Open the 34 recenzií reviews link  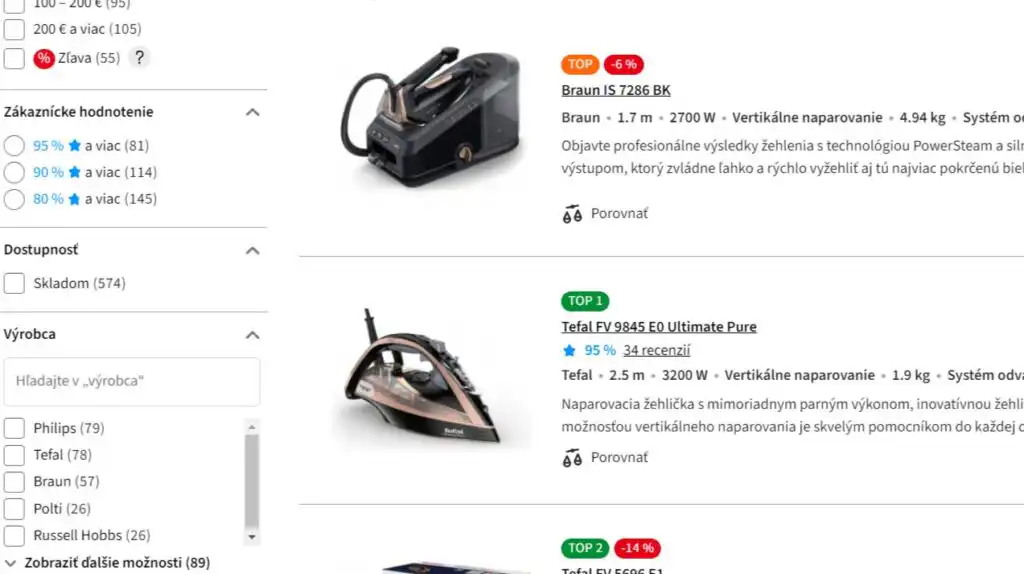click(x=656, y=350)
